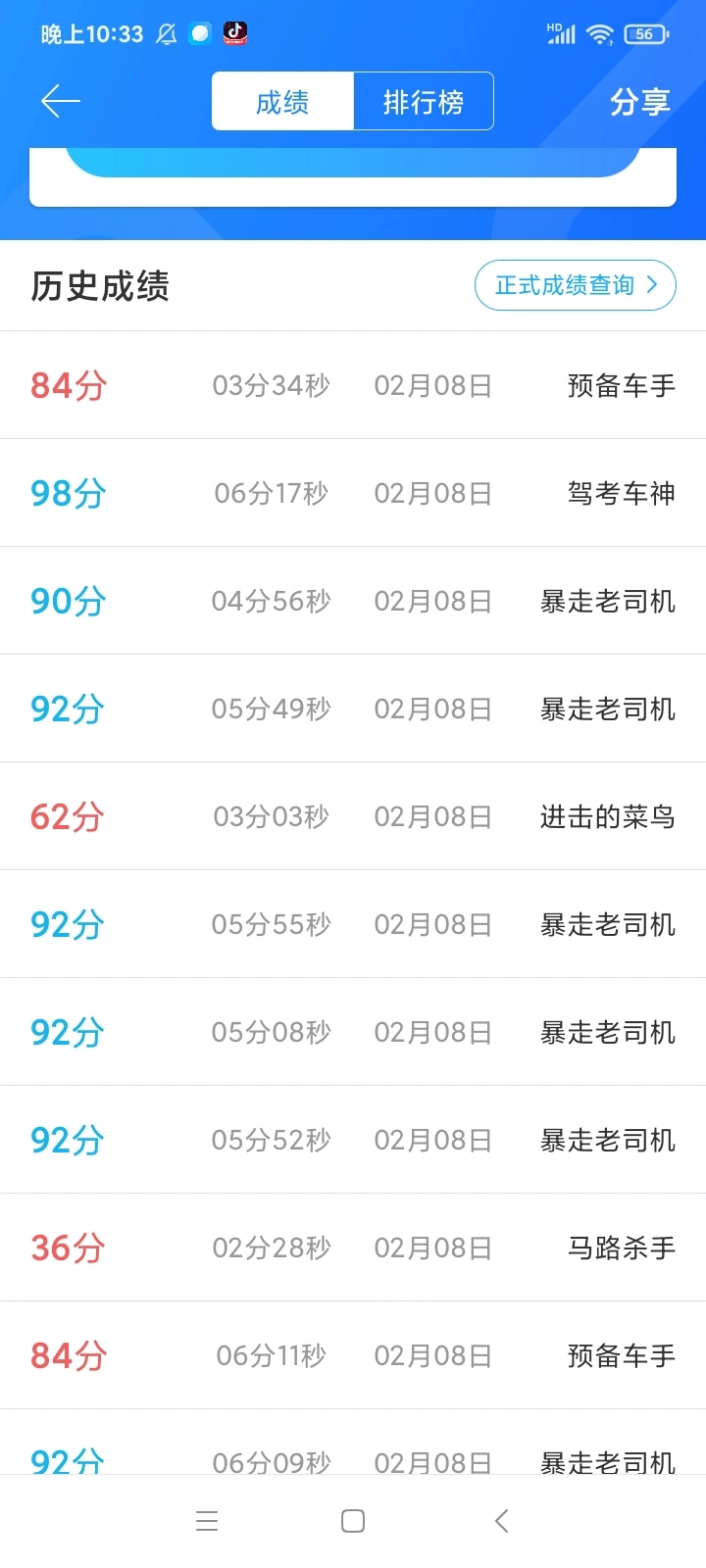The image size is (706, 1568).
Task: Open the 90分 record timed 04分56秒
Action: (353, 601)
